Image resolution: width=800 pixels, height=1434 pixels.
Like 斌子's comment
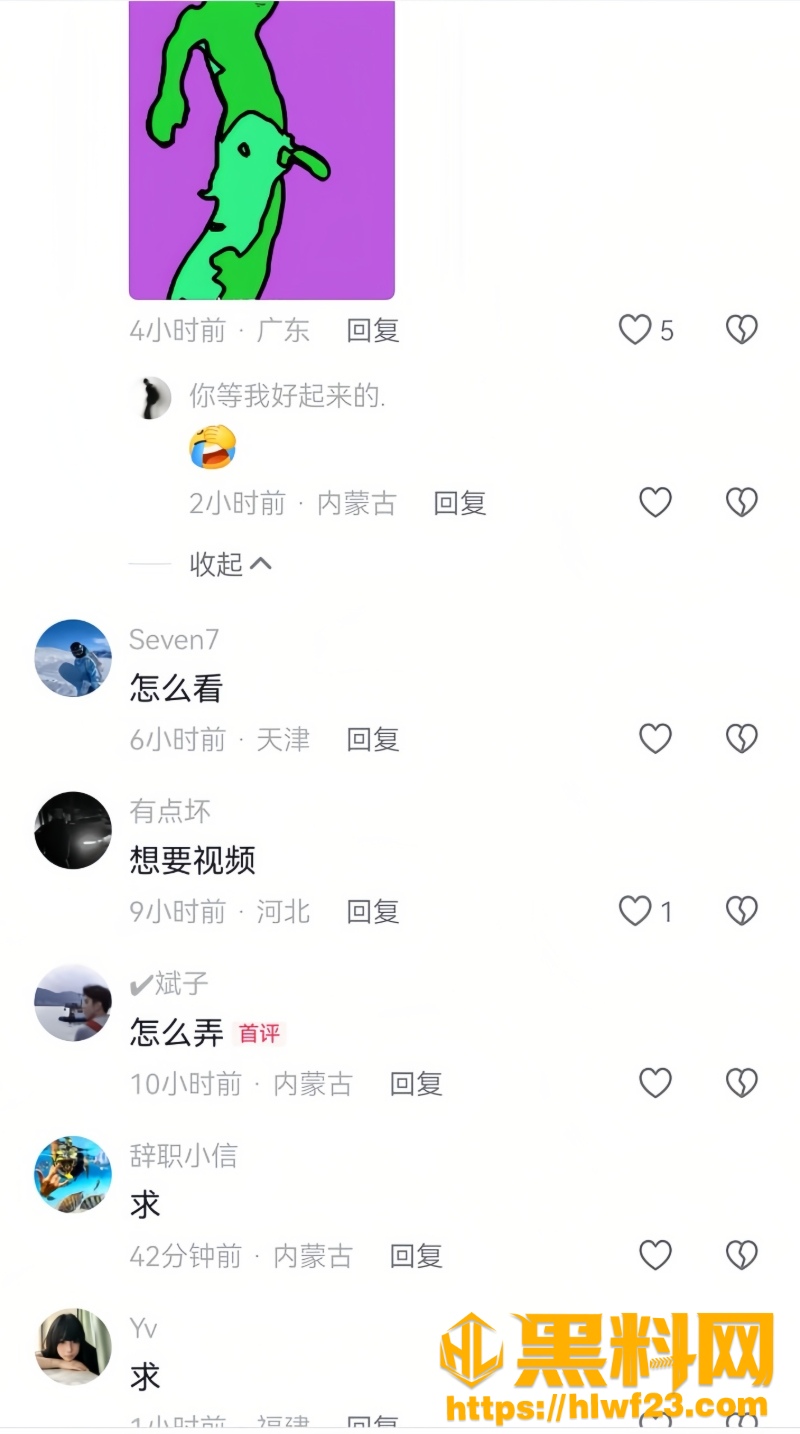[x=655, y=1083]
